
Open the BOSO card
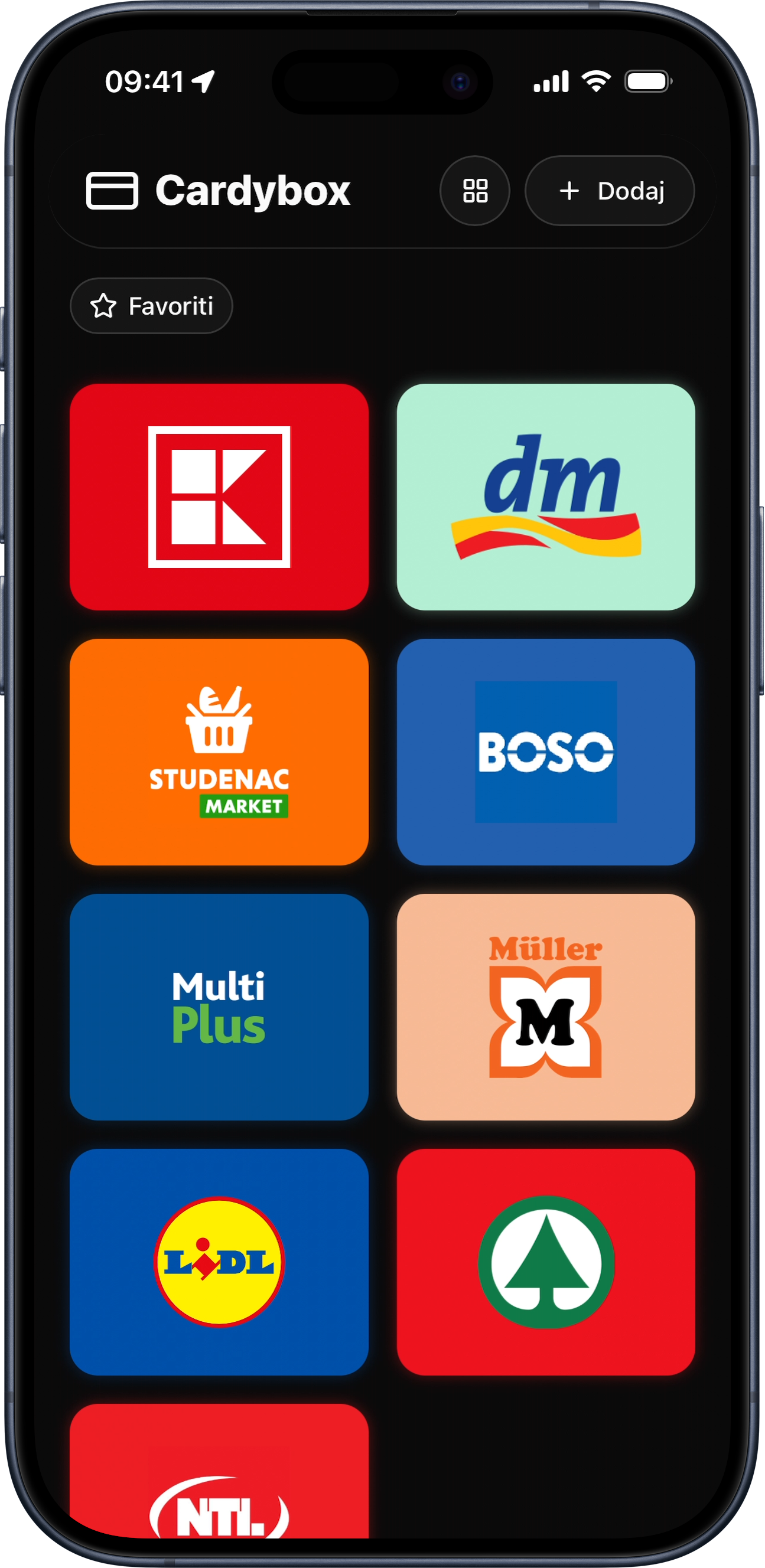[546, 752]
